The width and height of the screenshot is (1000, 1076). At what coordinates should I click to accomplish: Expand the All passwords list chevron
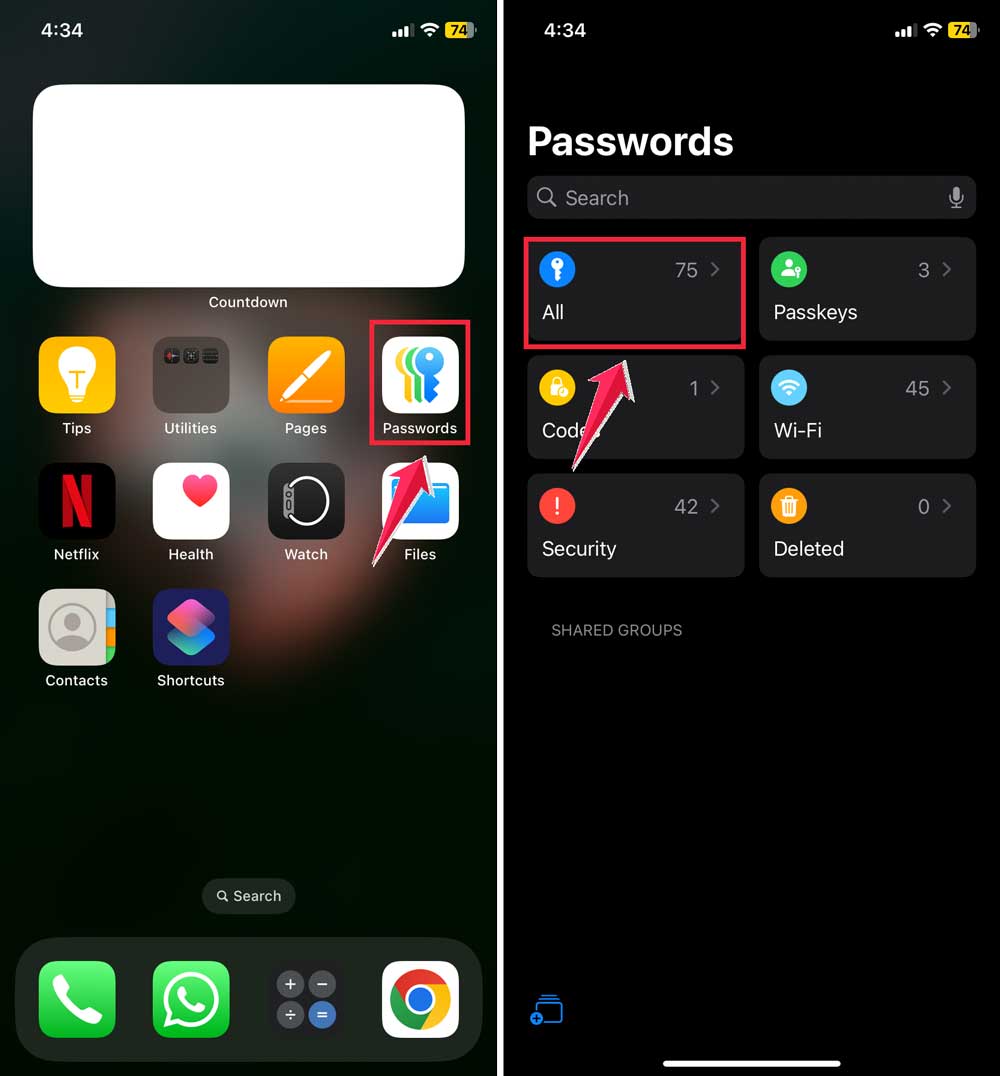point(716,269)
